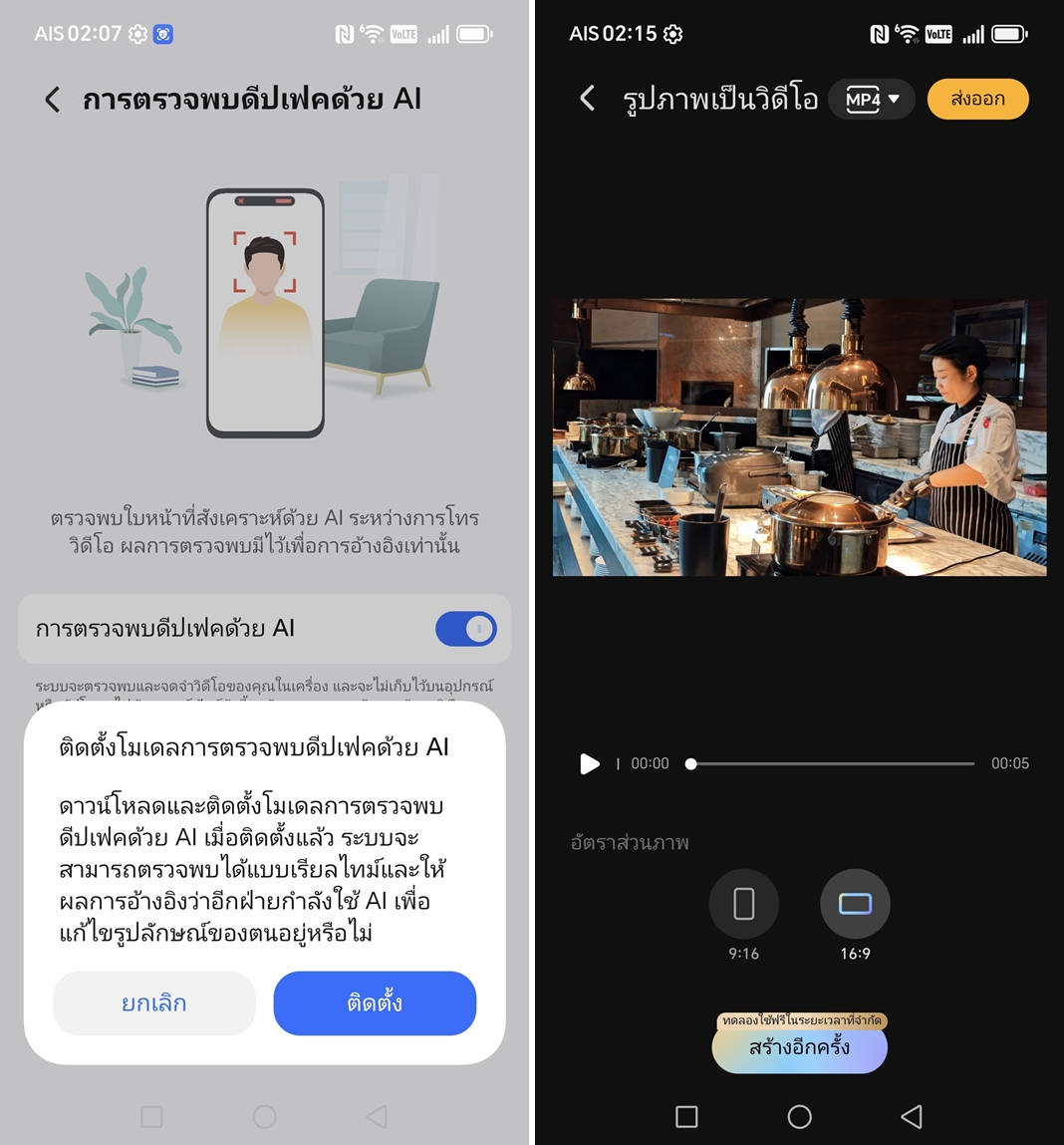Tap home button under the video editor

pyautogui.click(x=799, y=1116)
